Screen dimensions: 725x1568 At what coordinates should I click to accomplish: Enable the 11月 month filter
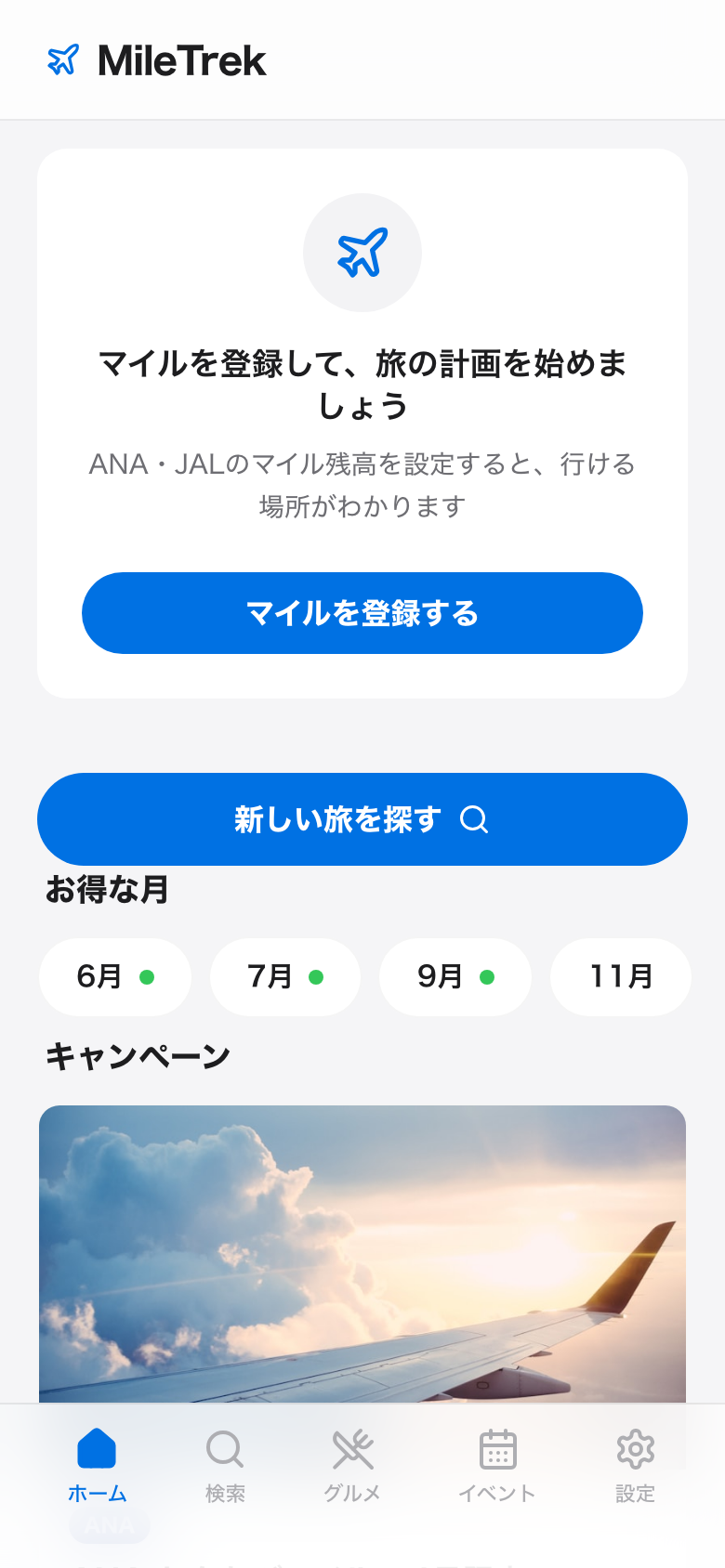(620, 976)
